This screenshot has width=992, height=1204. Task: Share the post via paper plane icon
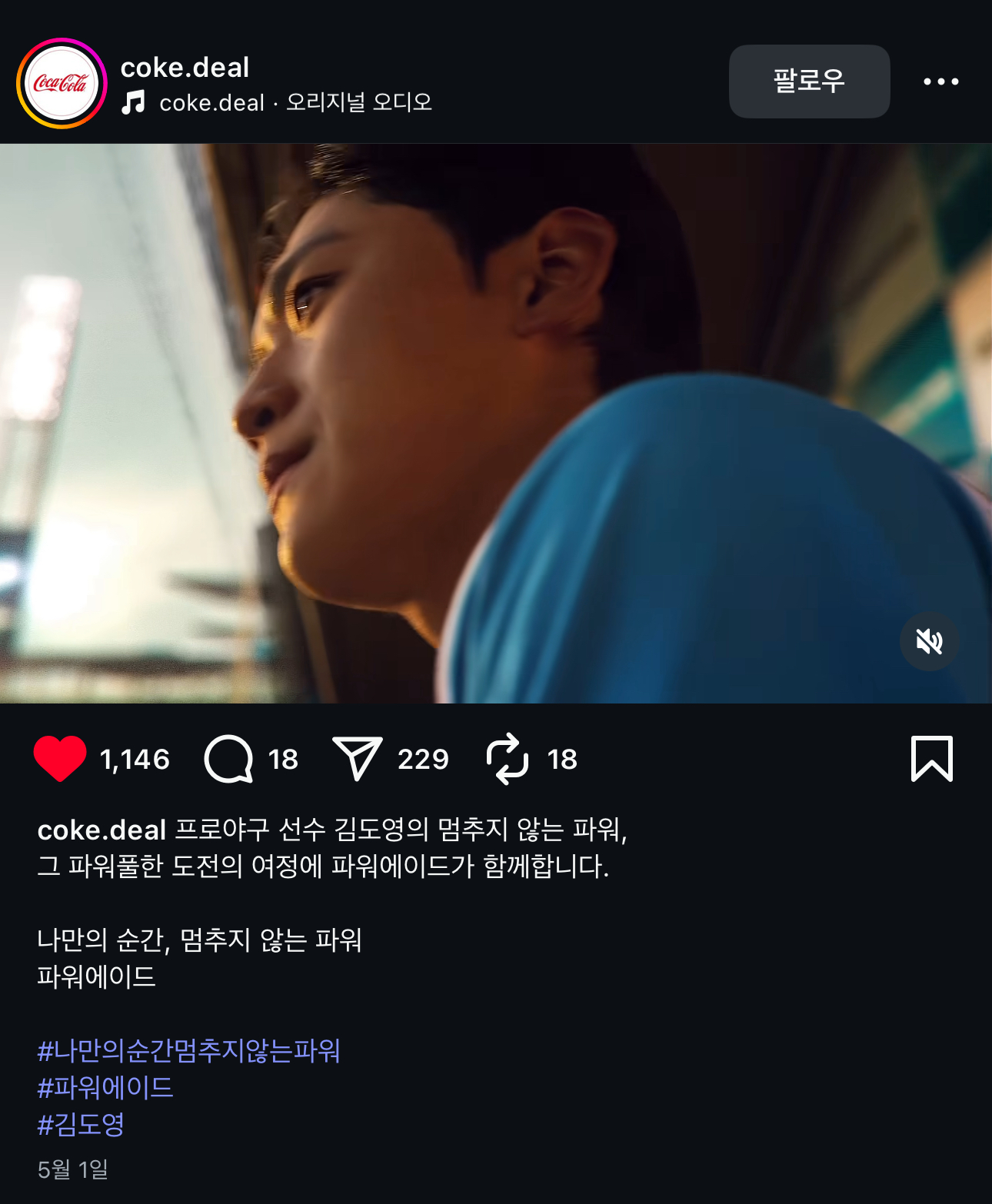pyautogui.click(x=357, y=759)
